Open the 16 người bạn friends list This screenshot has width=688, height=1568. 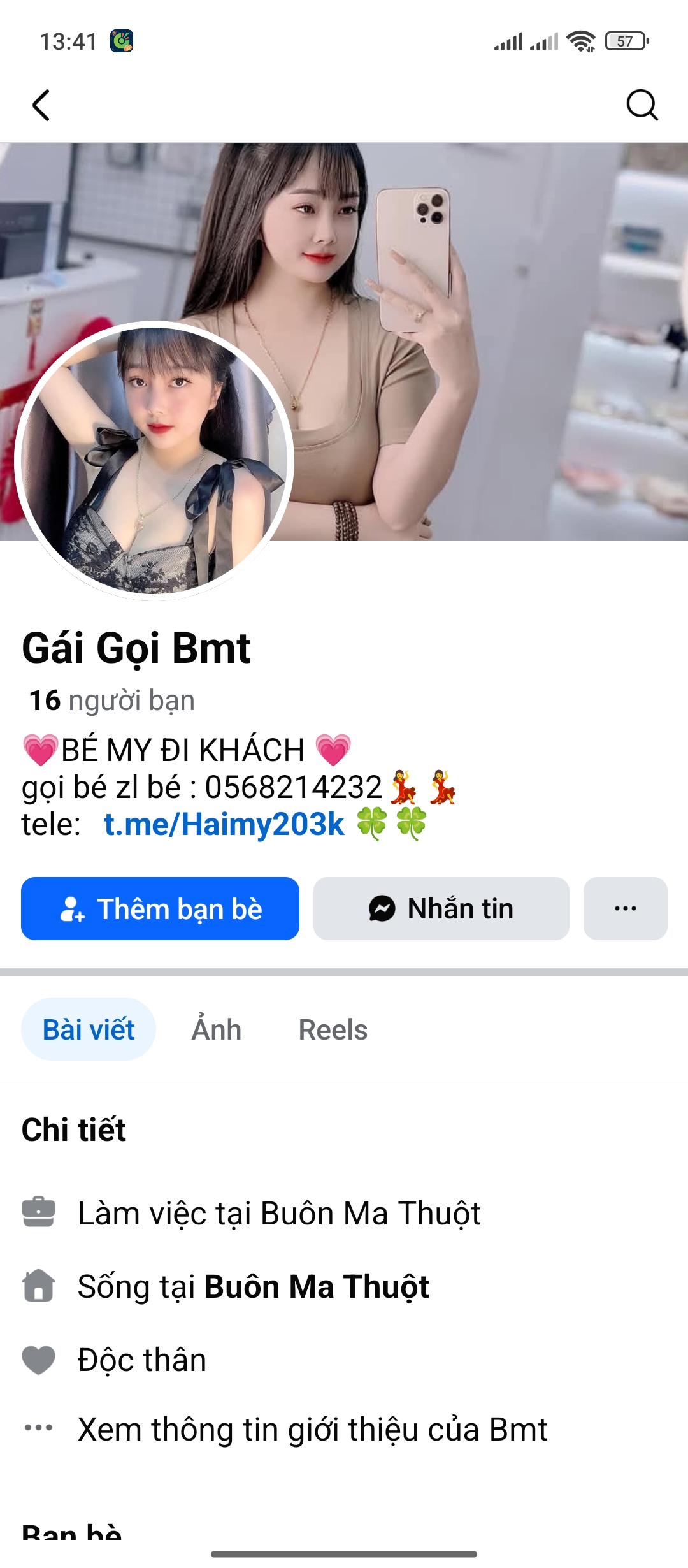pyautogui.click(x=112, y=701)
